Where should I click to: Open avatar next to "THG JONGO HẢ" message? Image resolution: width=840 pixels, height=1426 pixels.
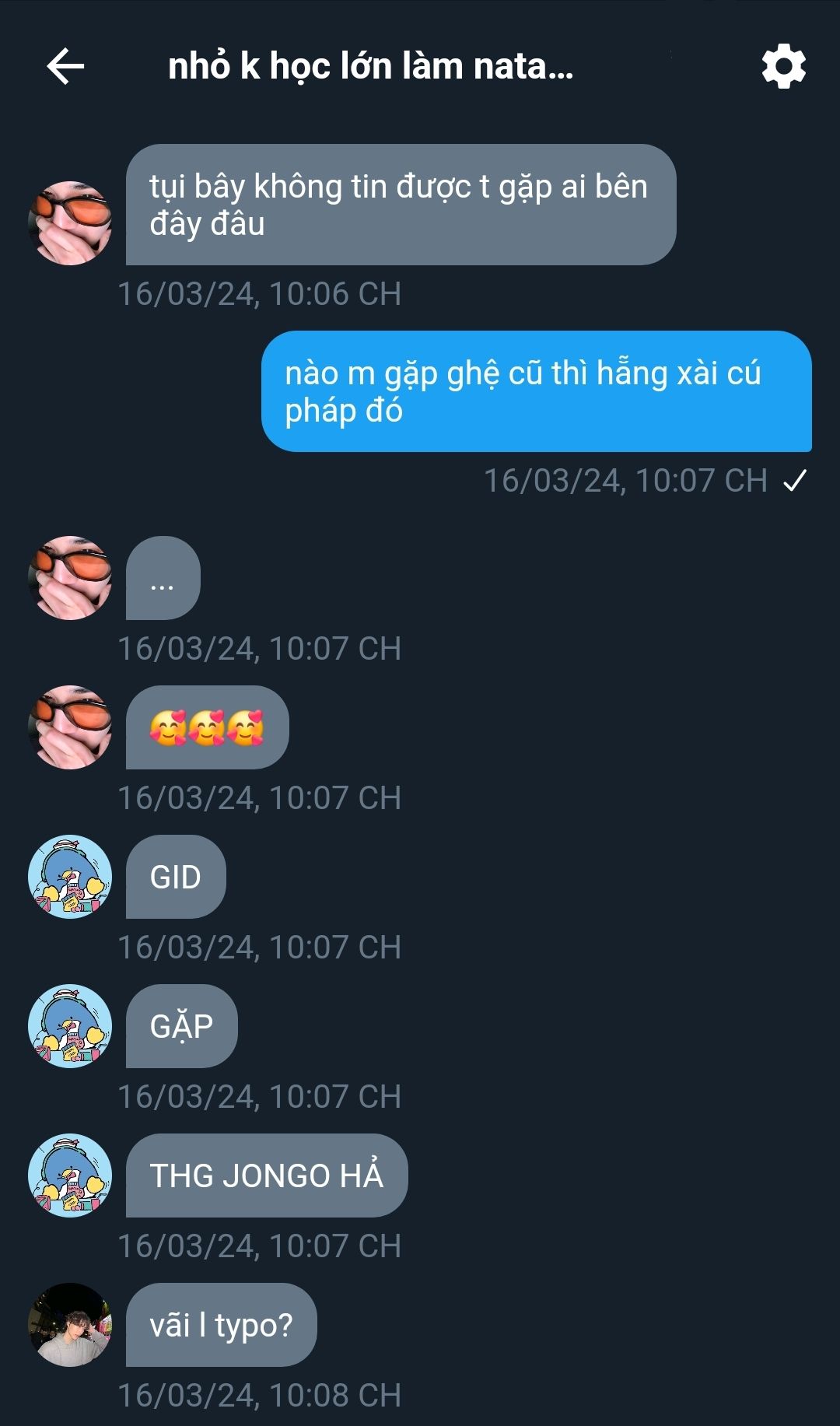[70, 1175]
